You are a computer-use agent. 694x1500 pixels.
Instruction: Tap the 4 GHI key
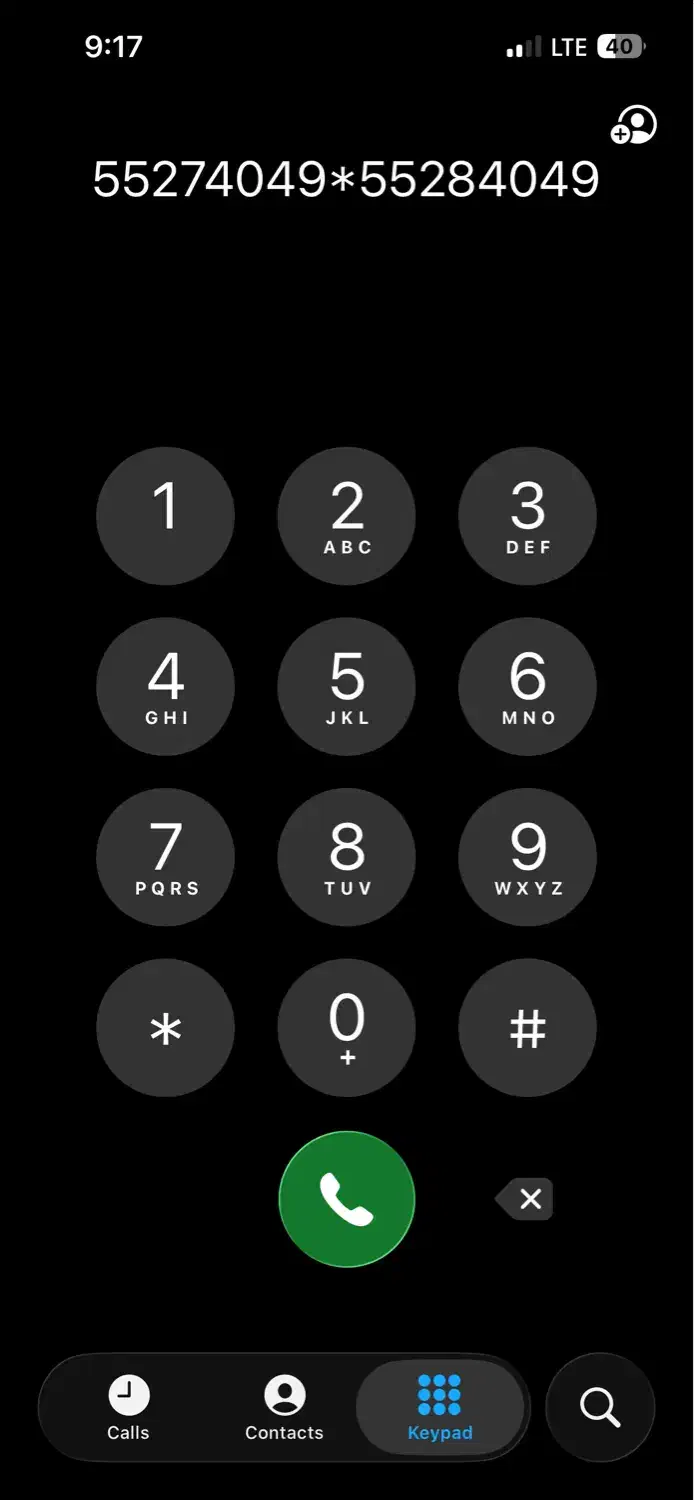click(165, 686)
